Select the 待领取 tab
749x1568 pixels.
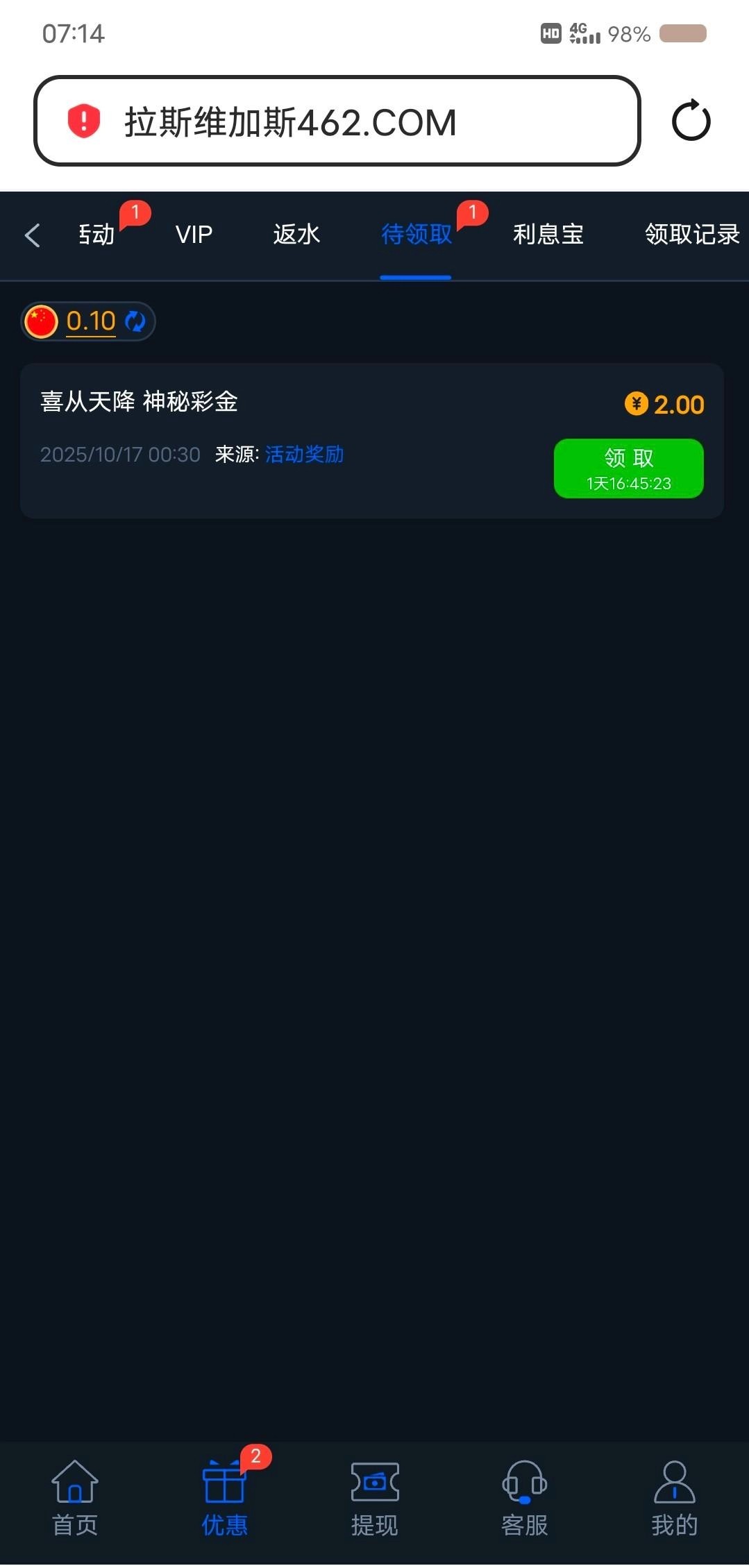coord(416,235)
